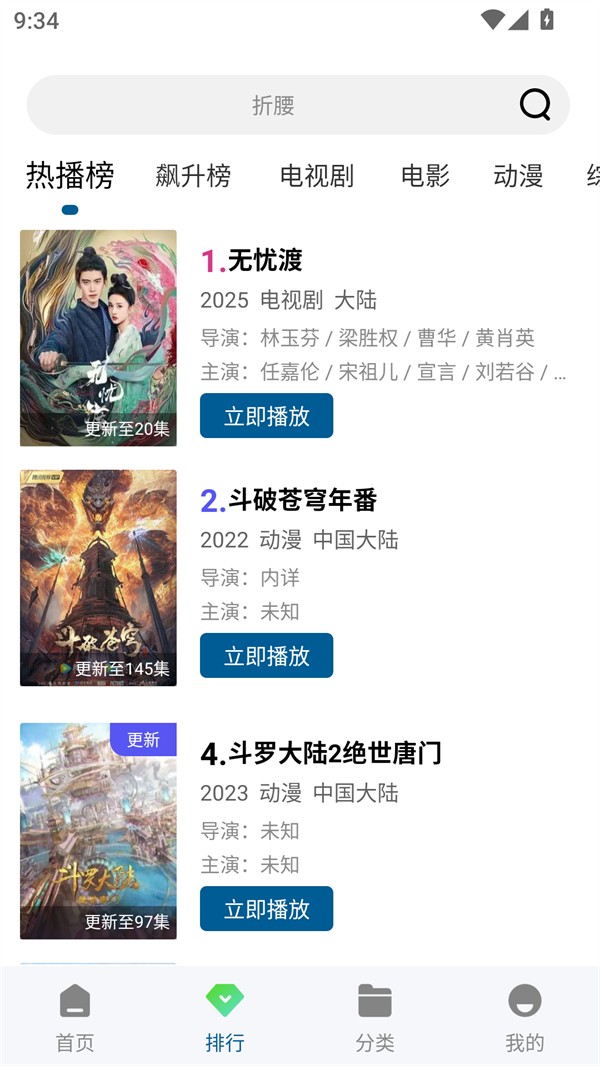Tap the search field showing 折腰
This screenshot has height=1066, width=600.
coord(272,105)
